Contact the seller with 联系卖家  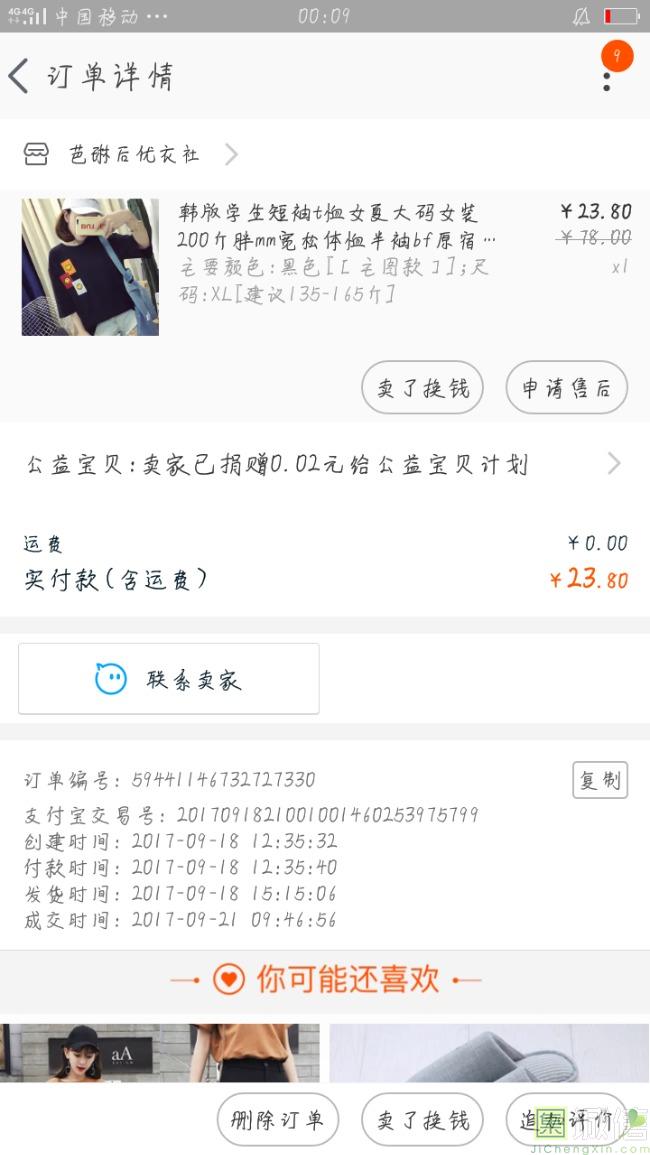169,679
